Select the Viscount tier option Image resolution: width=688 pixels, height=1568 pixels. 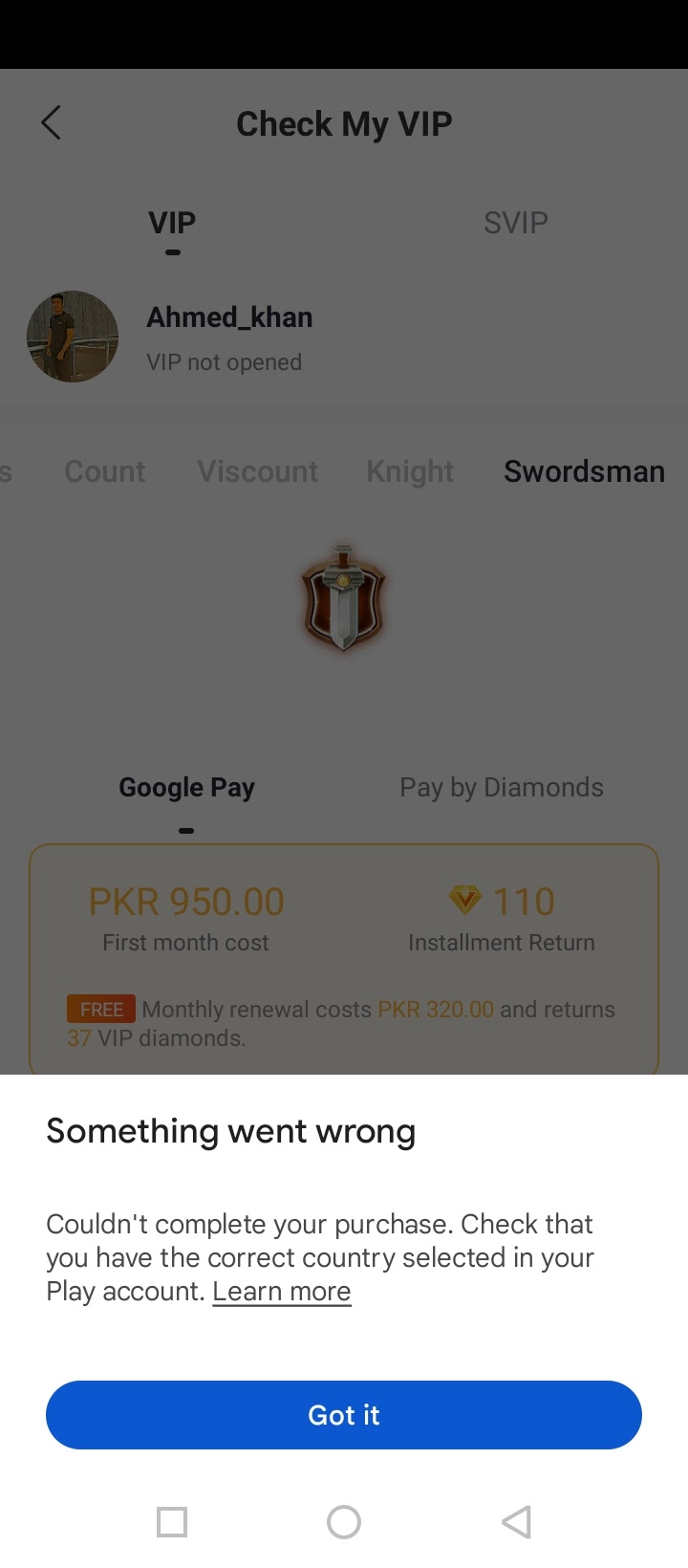pyautogui.click(x=258, y=471)
